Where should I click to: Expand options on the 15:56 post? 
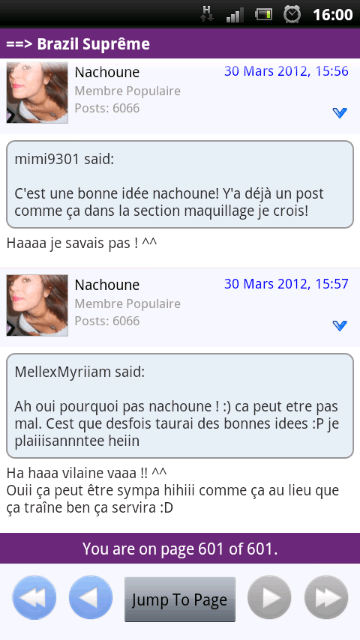[x=340, y=113]
